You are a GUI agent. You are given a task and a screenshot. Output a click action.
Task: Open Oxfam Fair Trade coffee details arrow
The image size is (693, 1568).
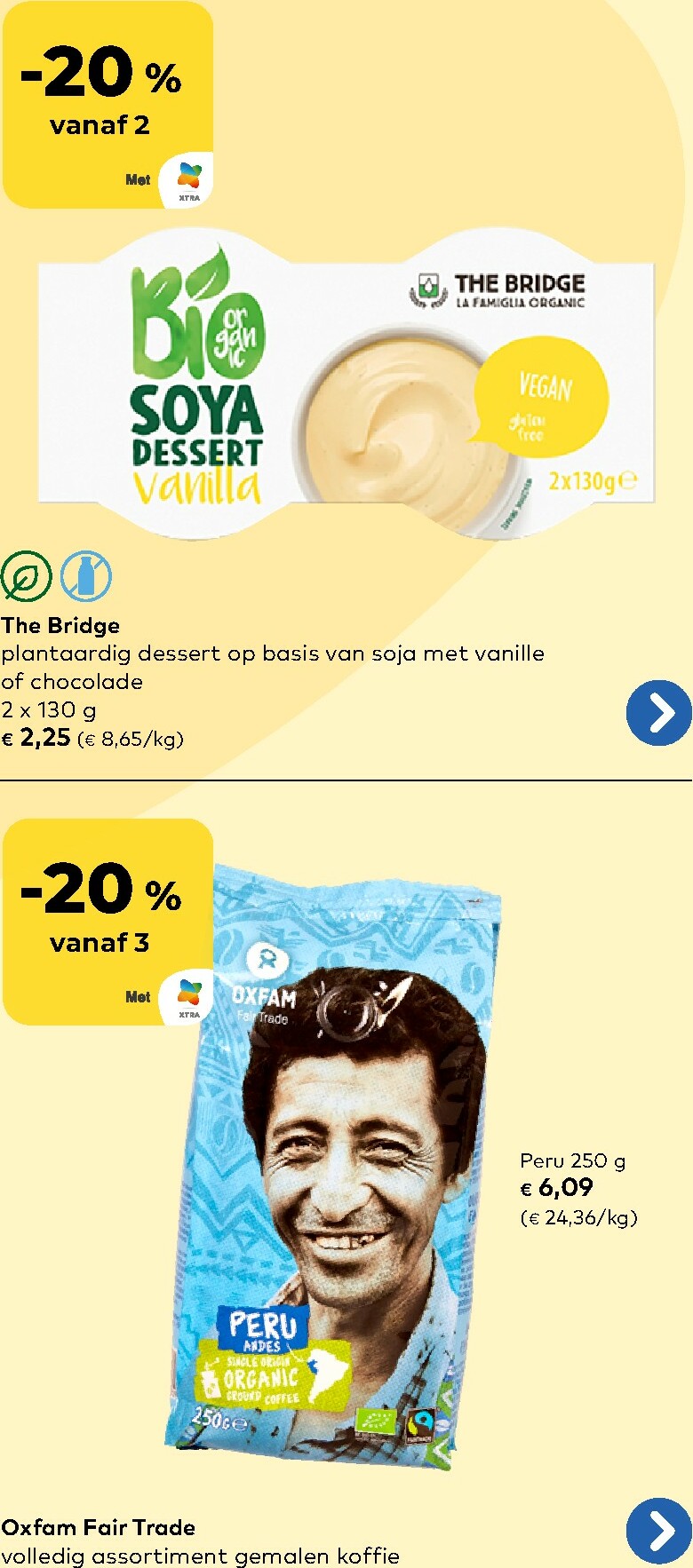658,1530
